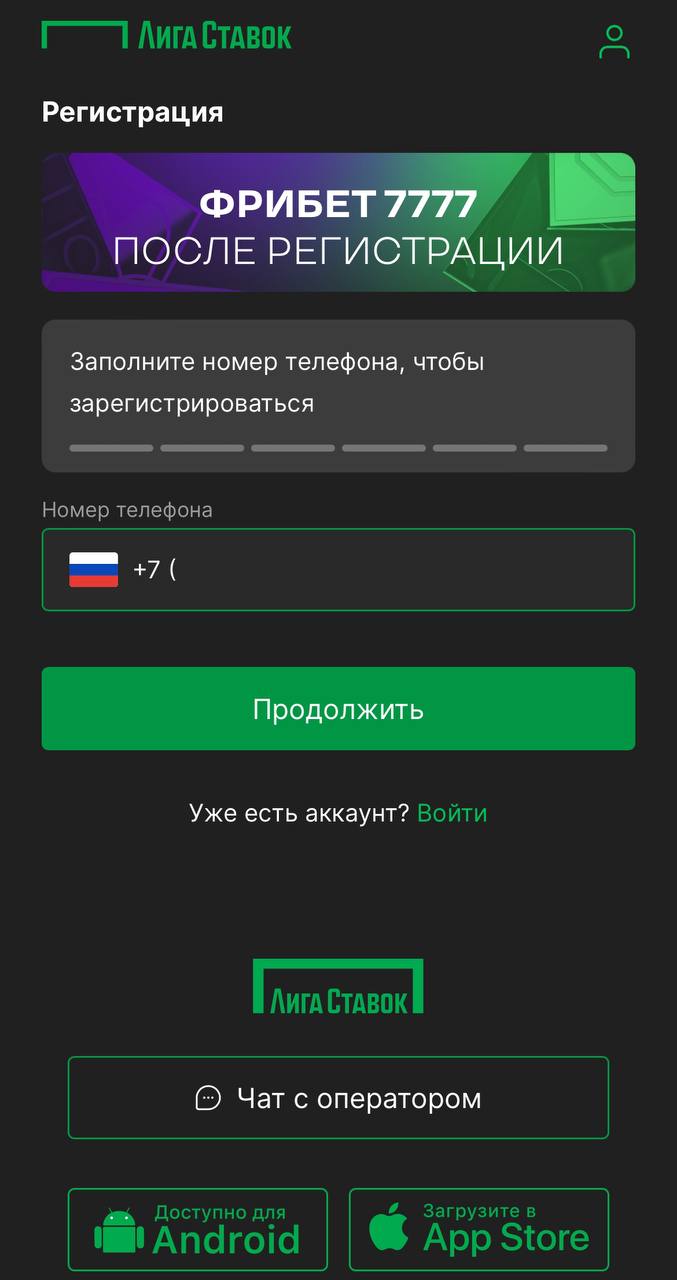Open the Фрибет 7777 promo banner

(338, 222)
